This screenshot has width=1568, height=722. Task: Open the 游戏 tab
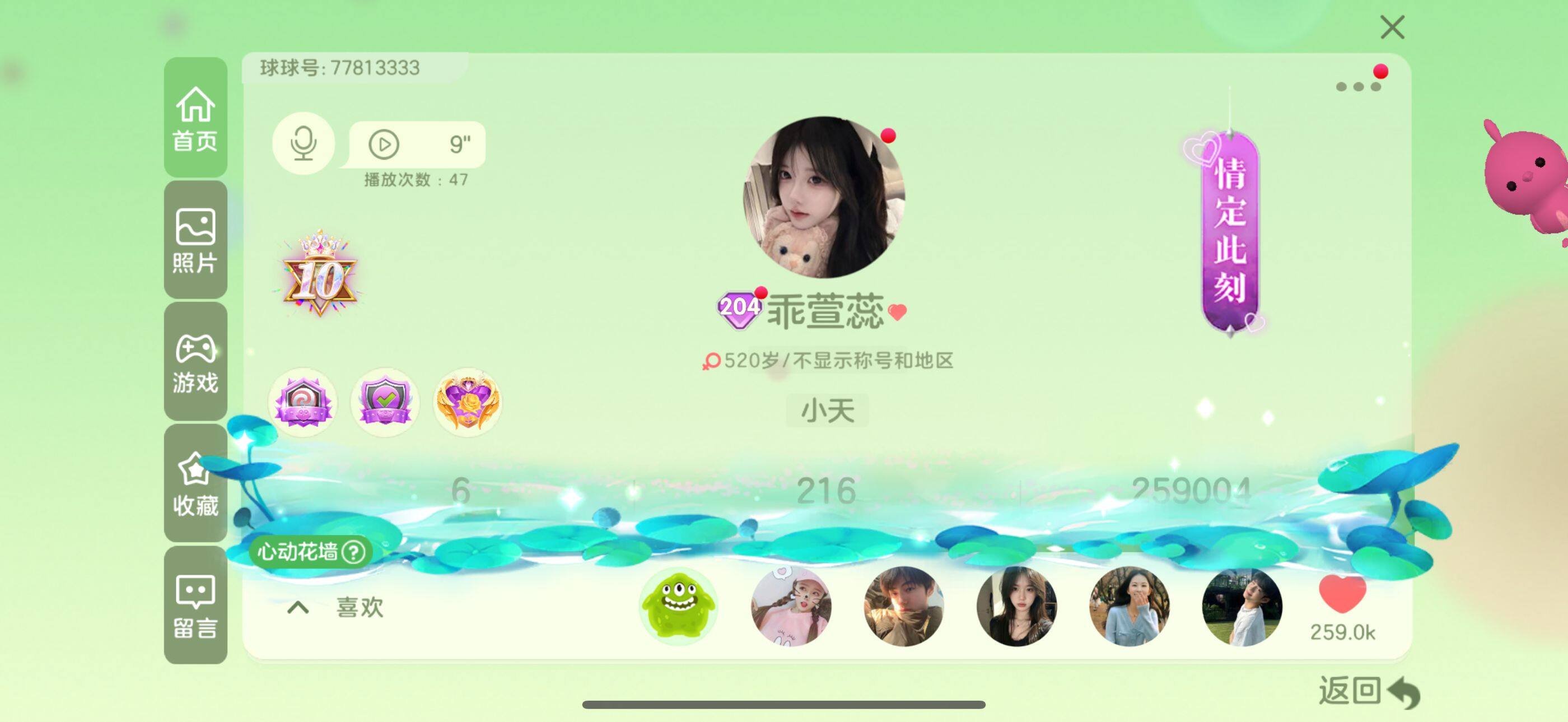(195, 362)
